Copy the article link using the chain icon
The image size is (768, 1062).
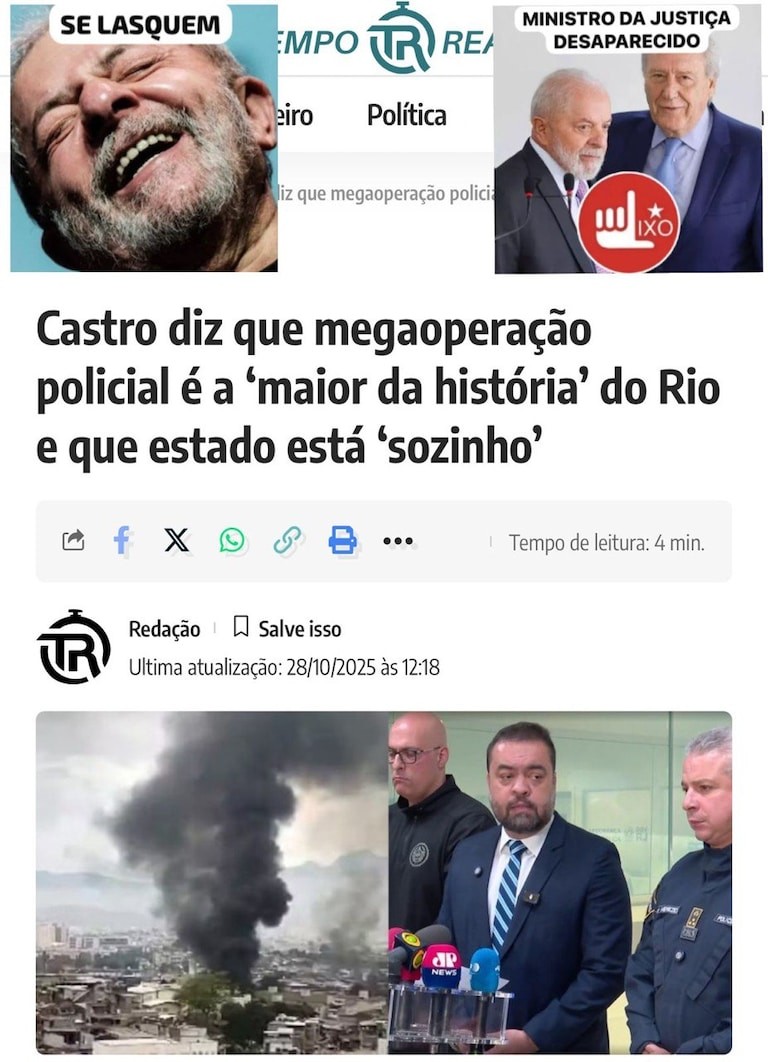288,540
